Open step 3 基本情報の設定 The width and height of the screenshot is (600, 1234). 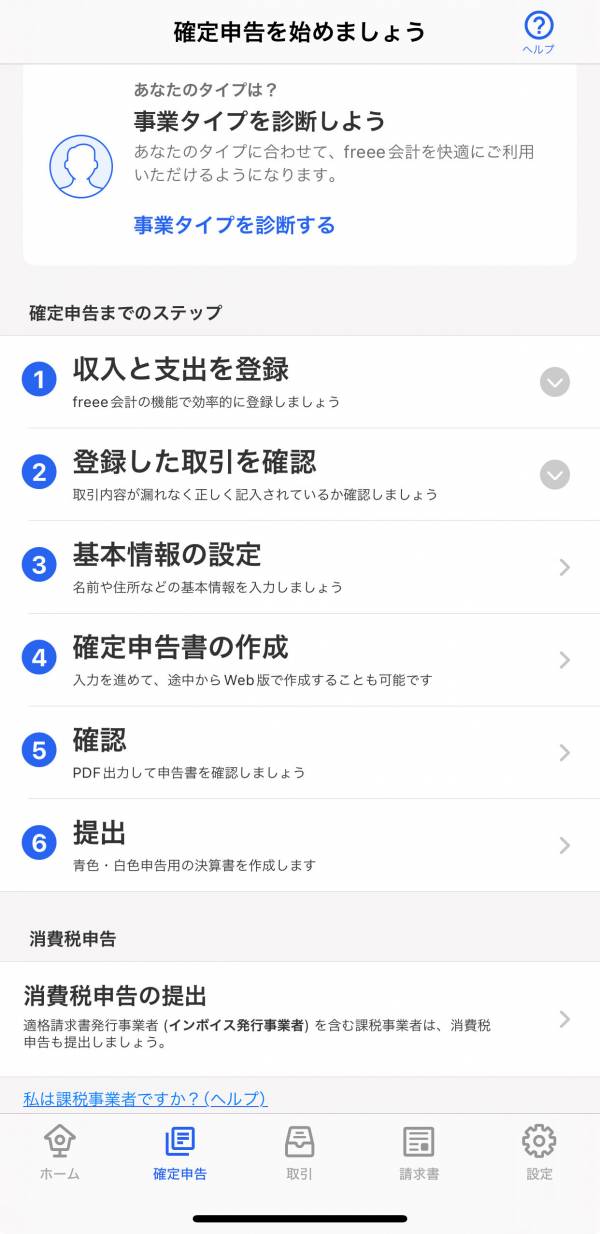[300, 567]
